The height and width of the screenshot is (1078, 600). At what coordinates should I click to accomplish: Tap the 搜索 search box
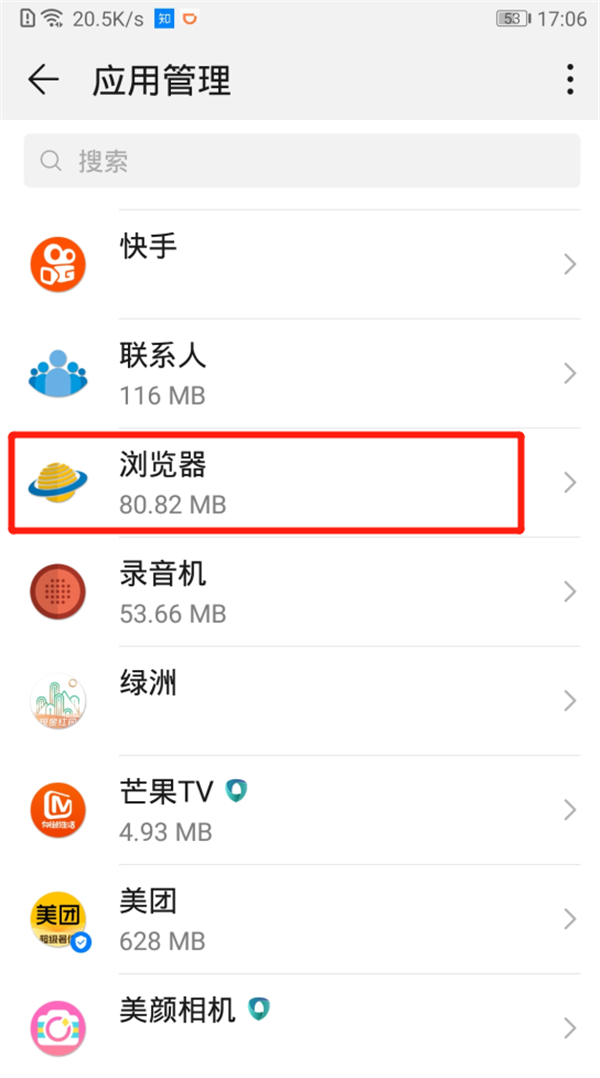pos(301,161)
